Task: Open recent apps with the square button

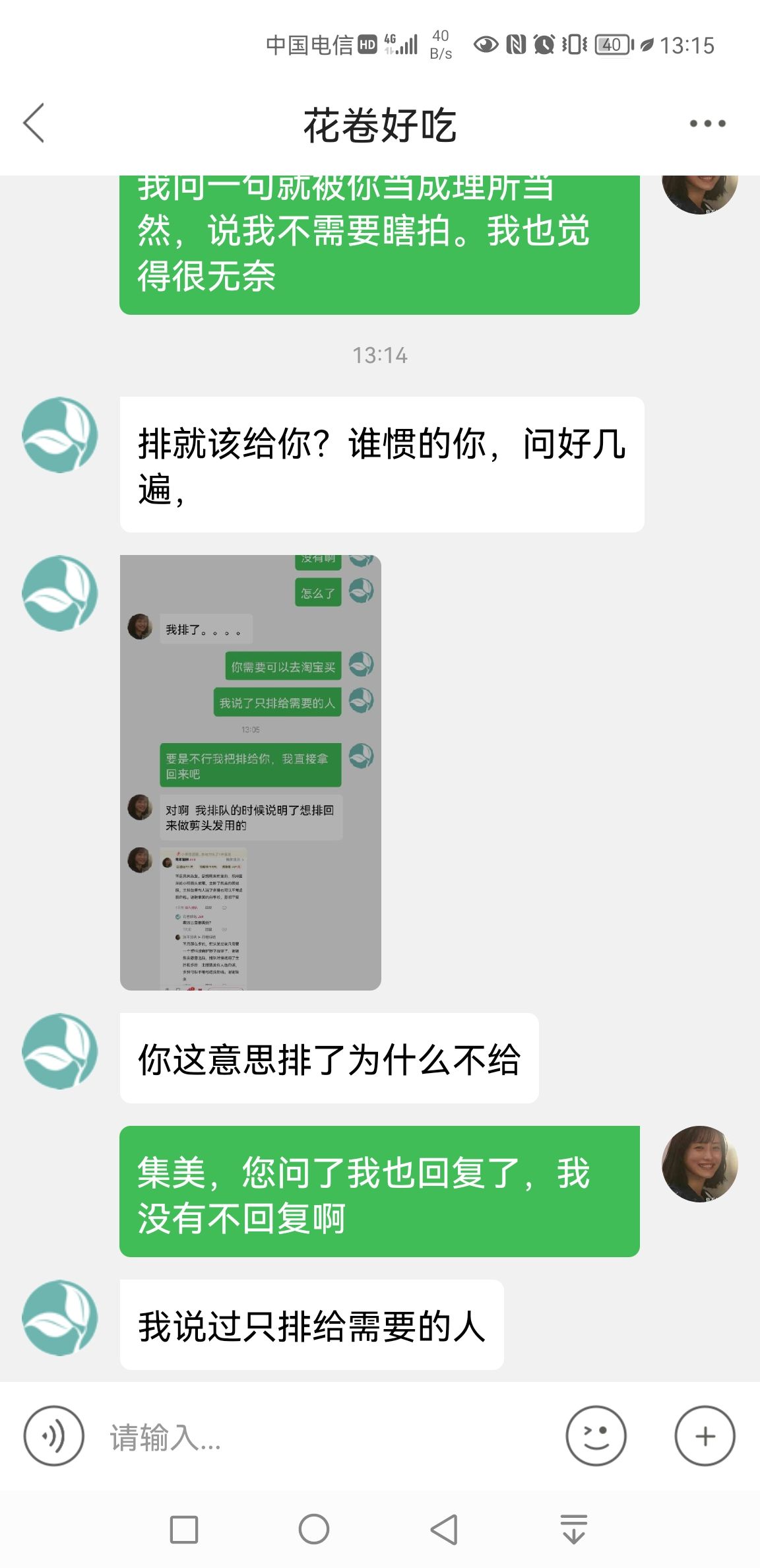Action: [184, 1529]
